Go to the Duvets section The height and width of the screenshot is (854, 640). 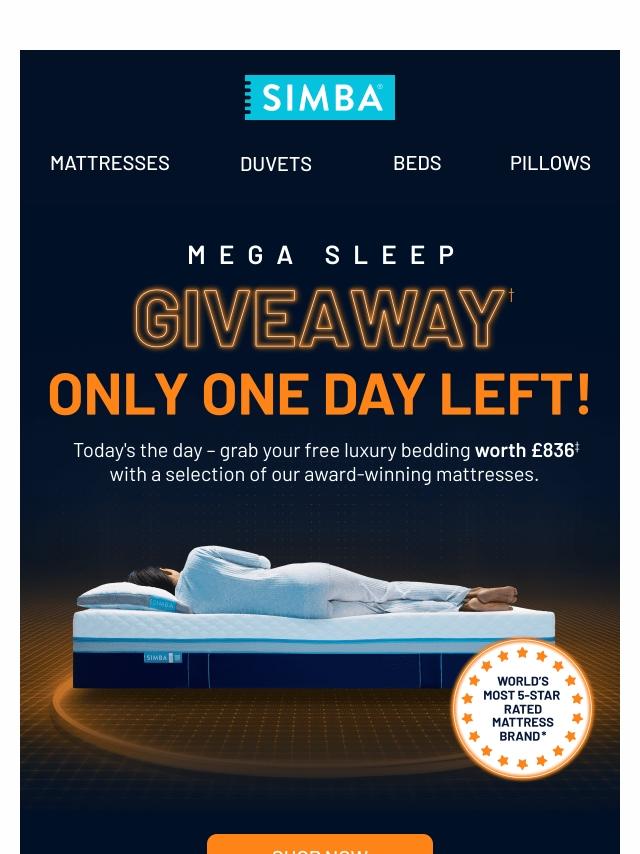276,164
